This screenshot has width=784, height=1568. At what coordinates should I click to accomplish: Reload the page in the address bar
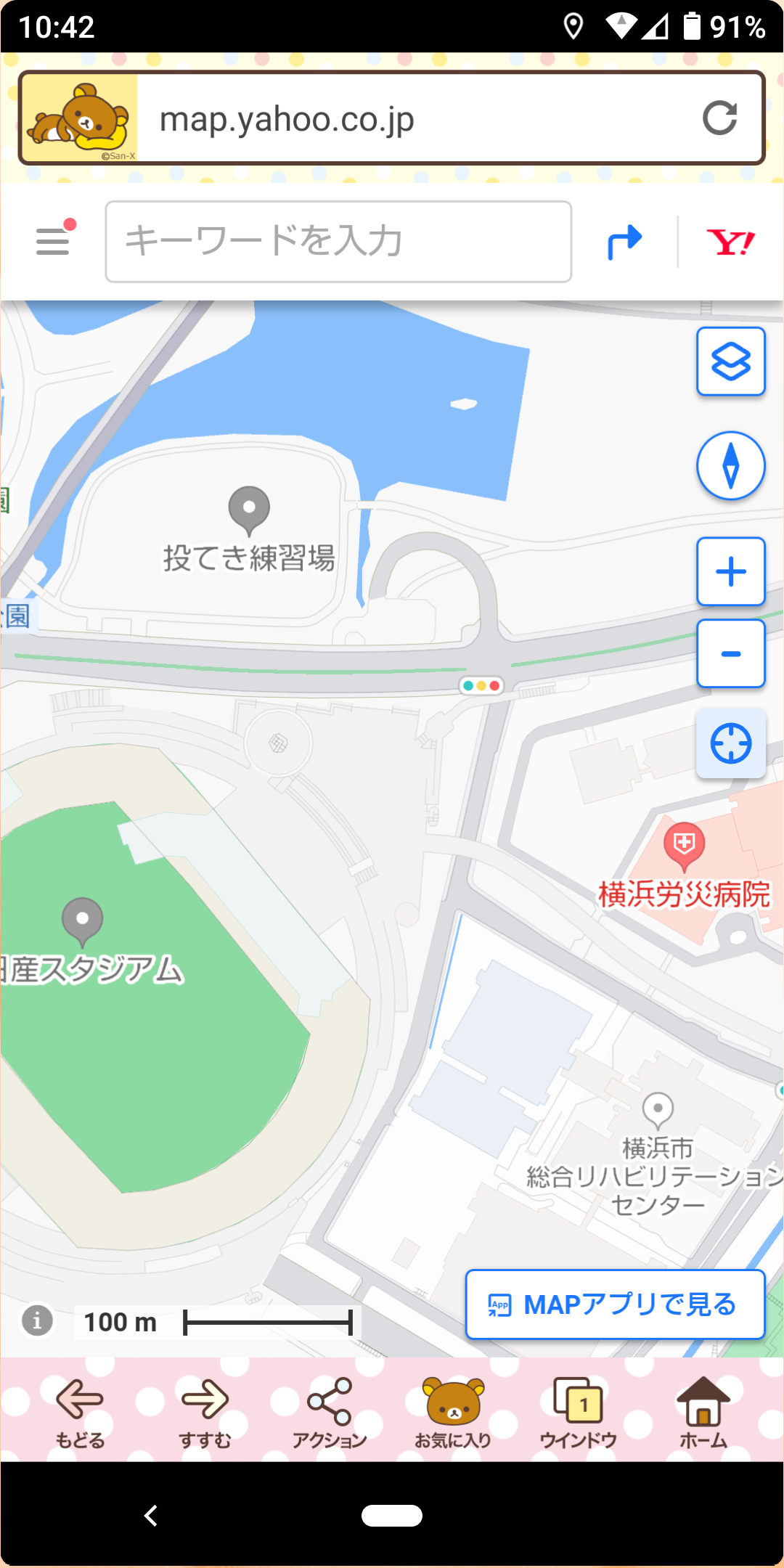point(719,118)
